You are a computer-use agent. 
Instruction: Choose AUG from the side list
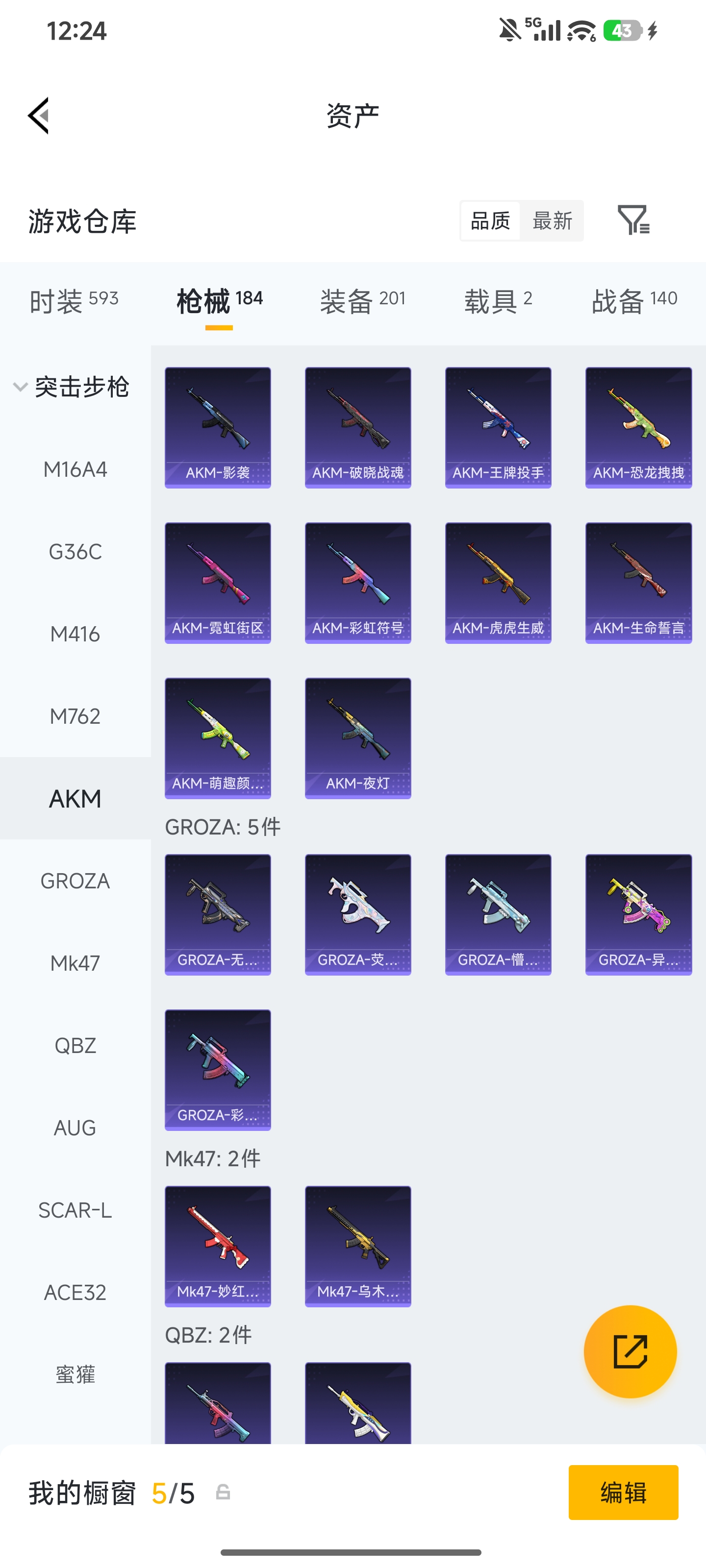point(75,1128)
